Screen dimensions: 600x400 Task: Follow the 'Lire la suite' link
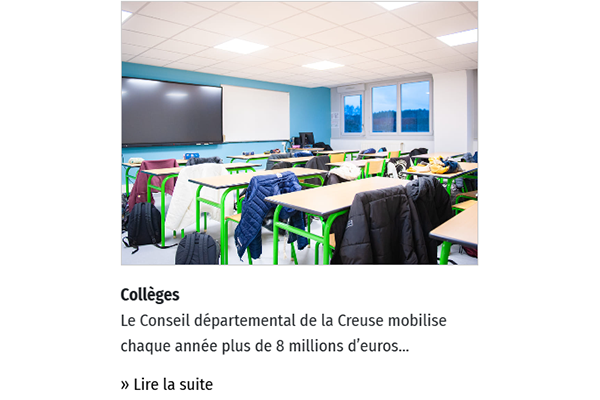coord(167,384)
